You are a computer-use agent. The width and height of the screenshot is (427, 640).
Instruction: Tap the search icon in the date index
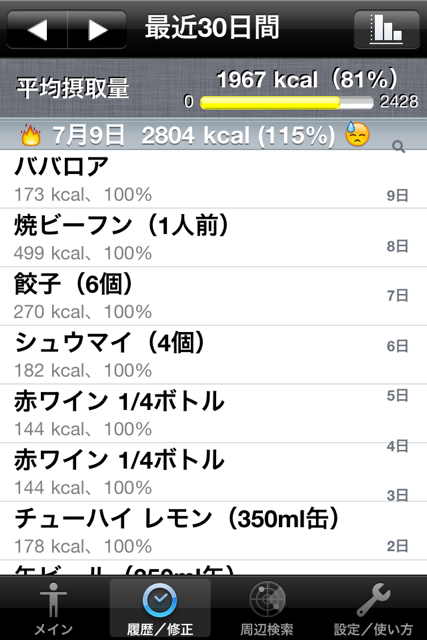point(398,147)
